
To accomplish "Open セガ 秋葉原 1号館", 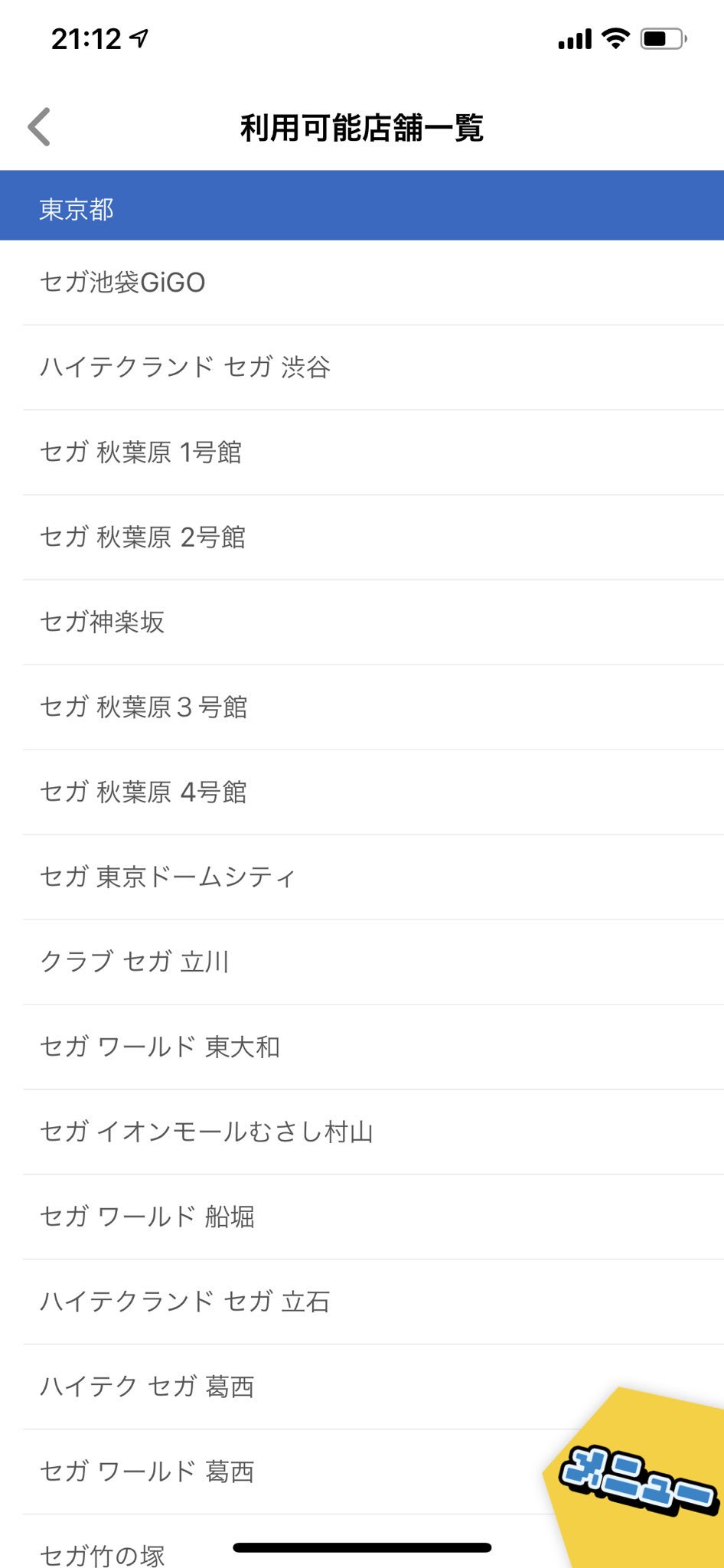I will [x=362, y=452].
